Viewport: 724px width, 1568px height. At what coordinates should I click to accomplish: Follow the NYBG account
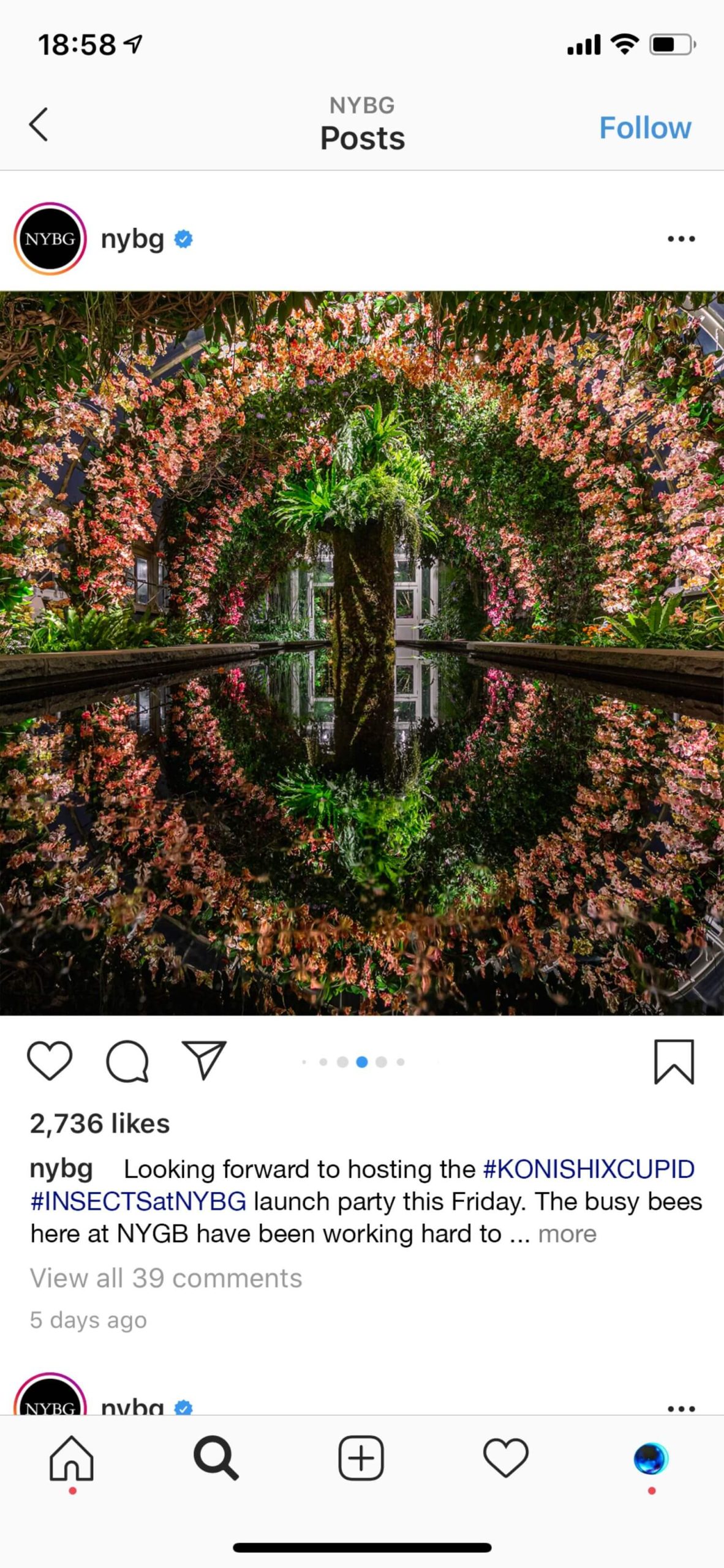click(645, 128)
